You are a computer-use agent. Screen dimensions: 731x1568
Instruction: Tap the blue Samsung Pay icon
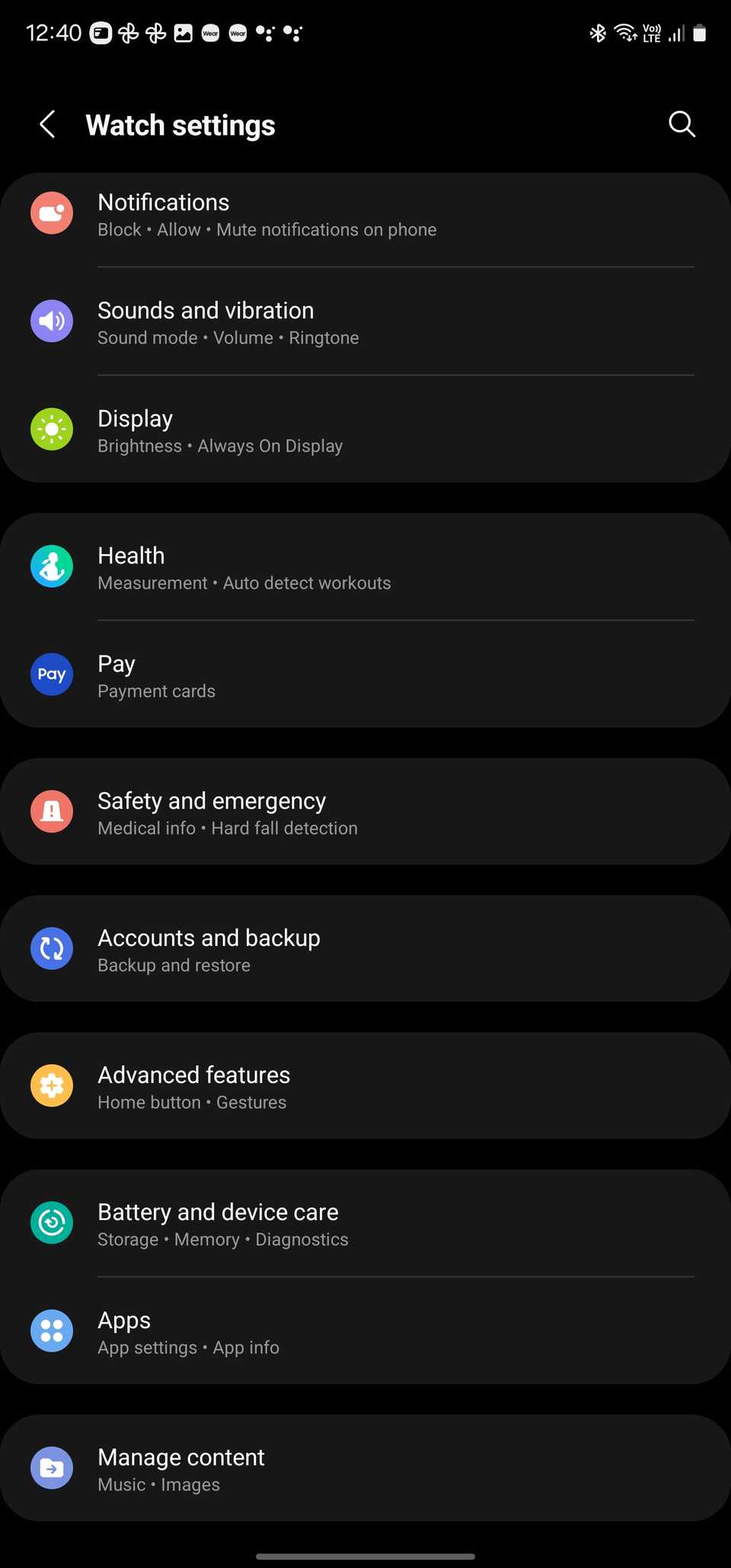tap(51, 675)
